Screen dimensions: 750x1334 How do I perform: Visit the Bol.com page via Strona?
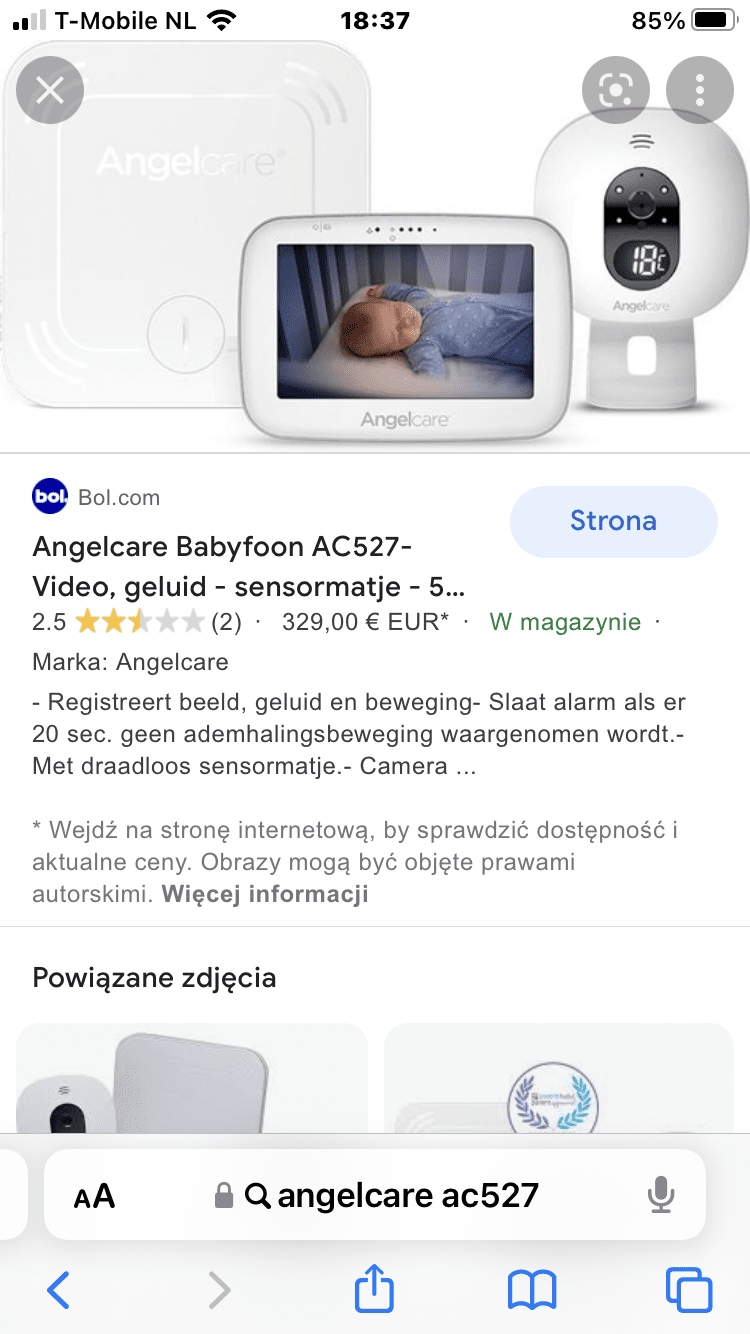click(613, 521)
